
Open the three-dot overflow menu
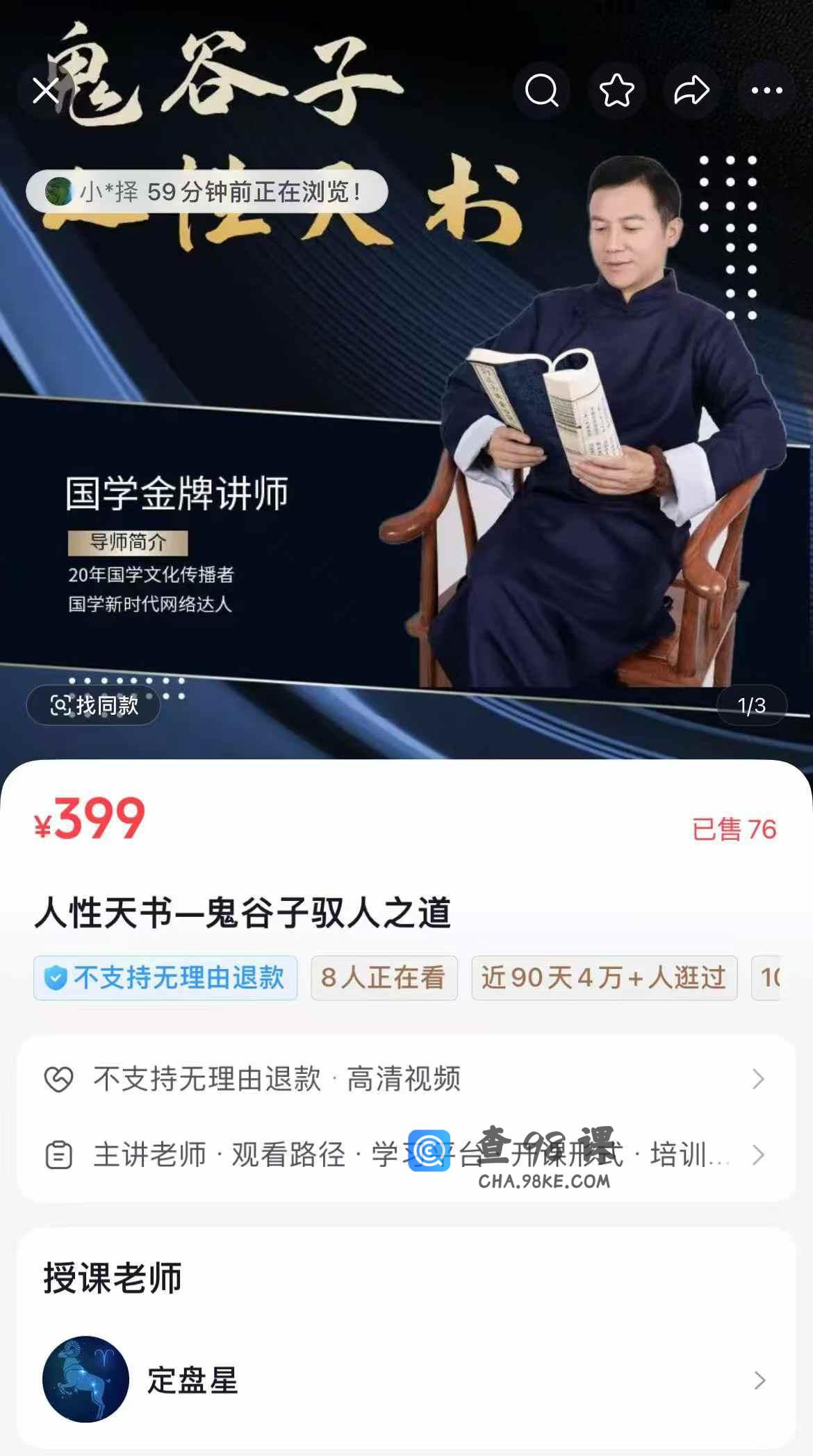[x=766, y=90]
